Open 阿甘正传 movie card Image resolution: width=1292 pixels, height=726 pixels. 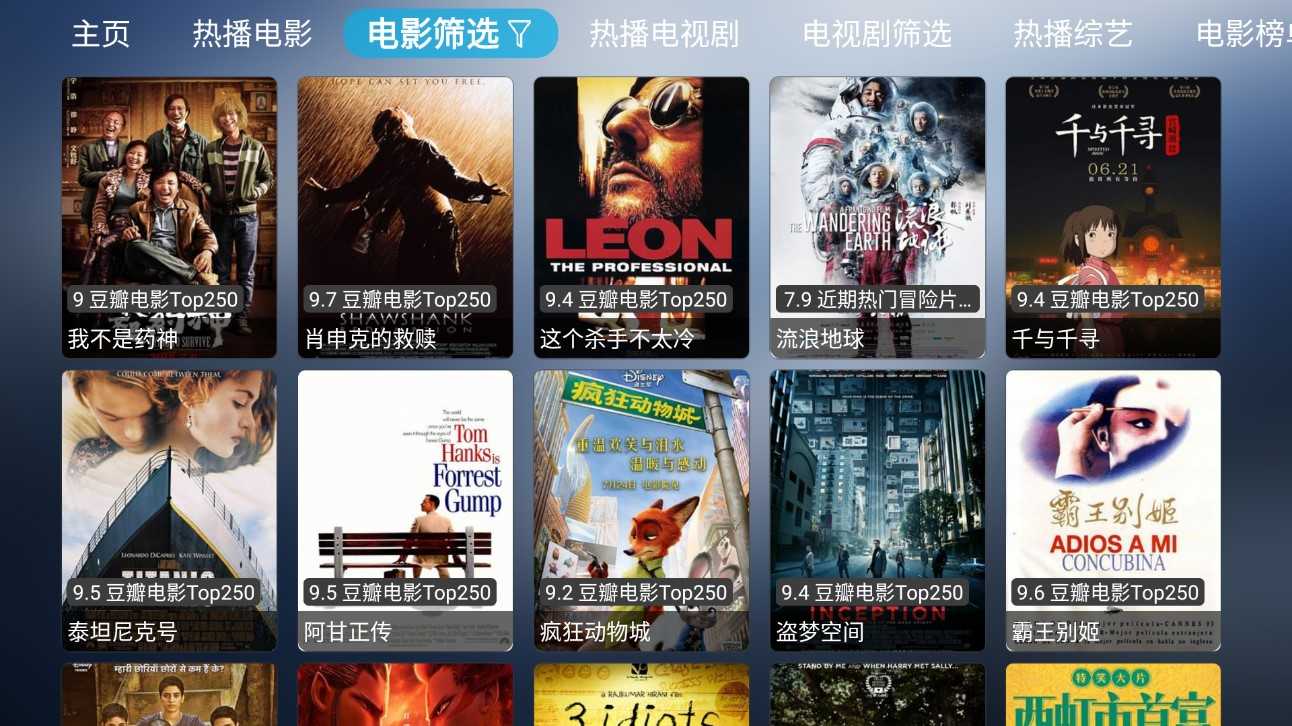[405, 510]
